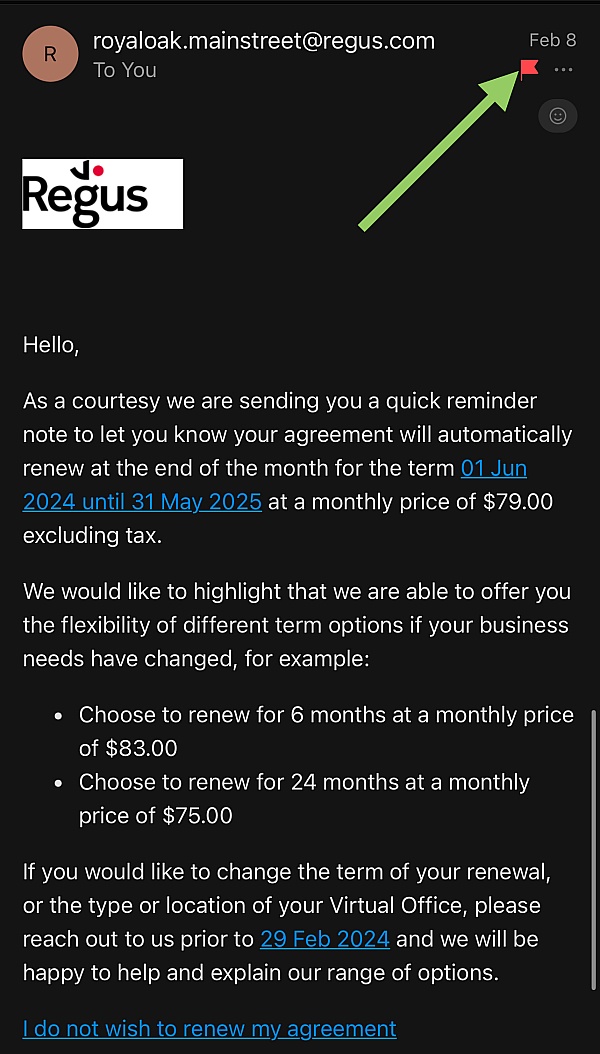Add an emoji reaction to the email

point(558,116)
